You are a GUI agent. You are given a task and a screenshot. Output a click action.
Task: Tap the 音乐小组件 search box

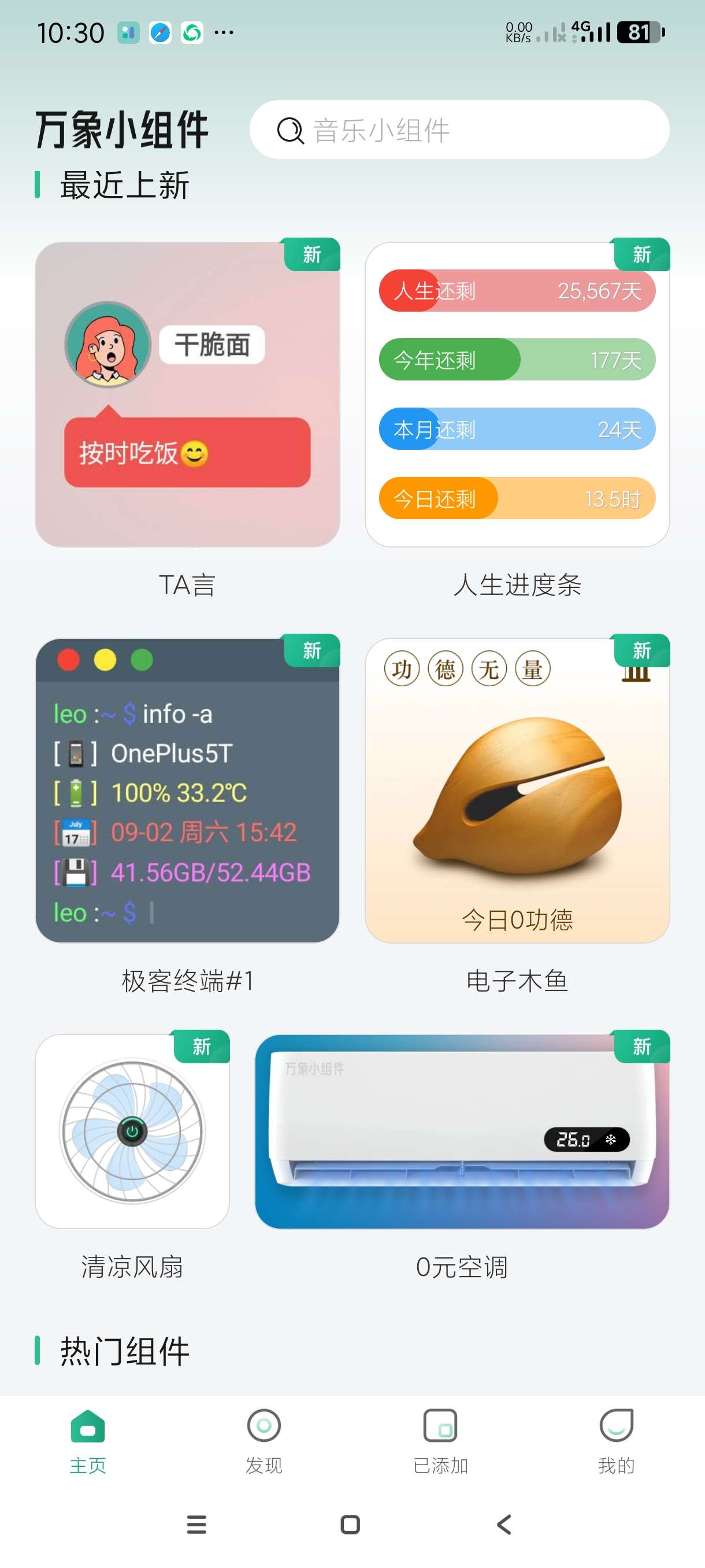[459, 130]
